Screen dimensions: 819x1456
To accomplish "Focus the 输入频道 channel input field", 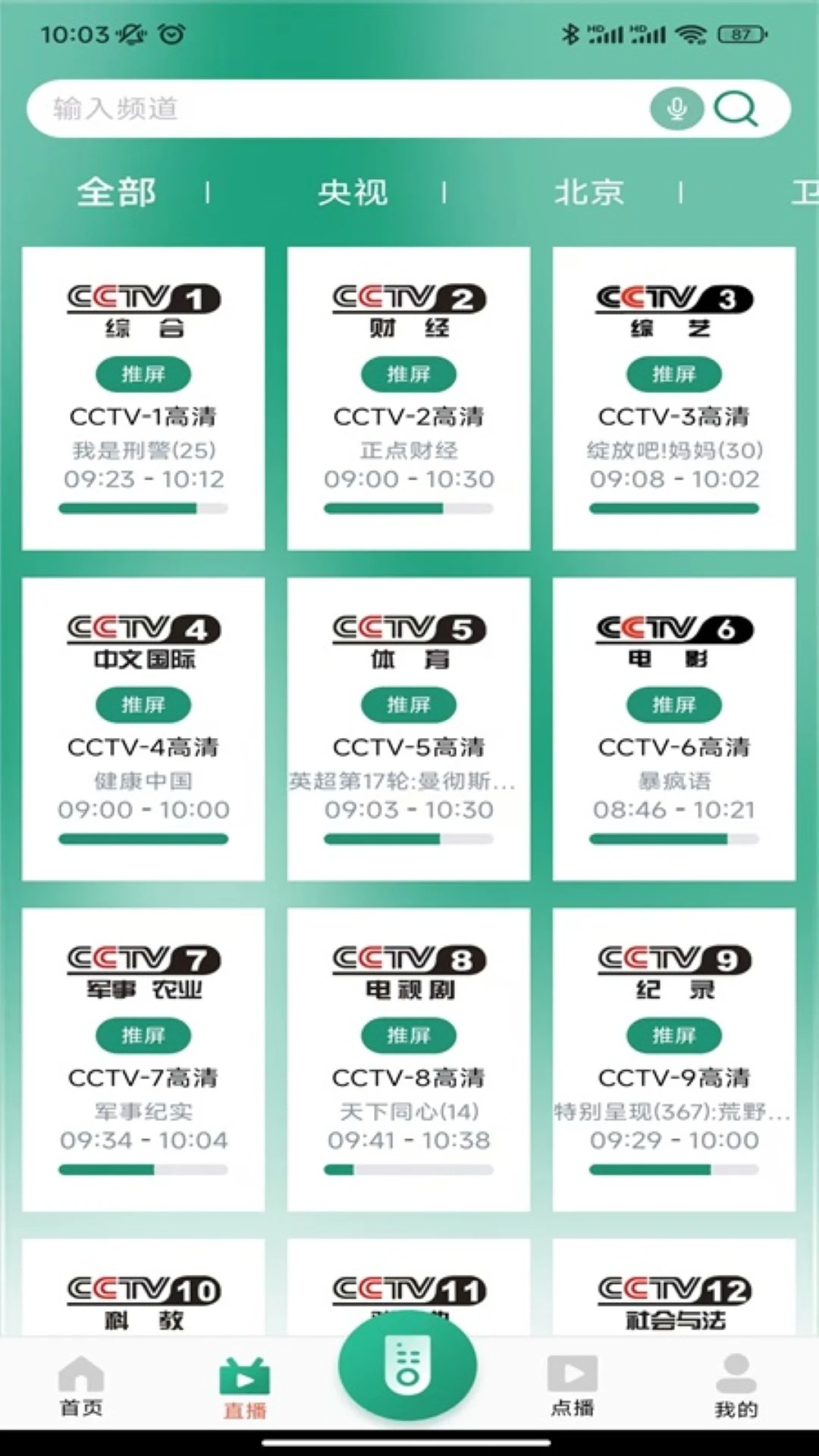I will 334,109.
